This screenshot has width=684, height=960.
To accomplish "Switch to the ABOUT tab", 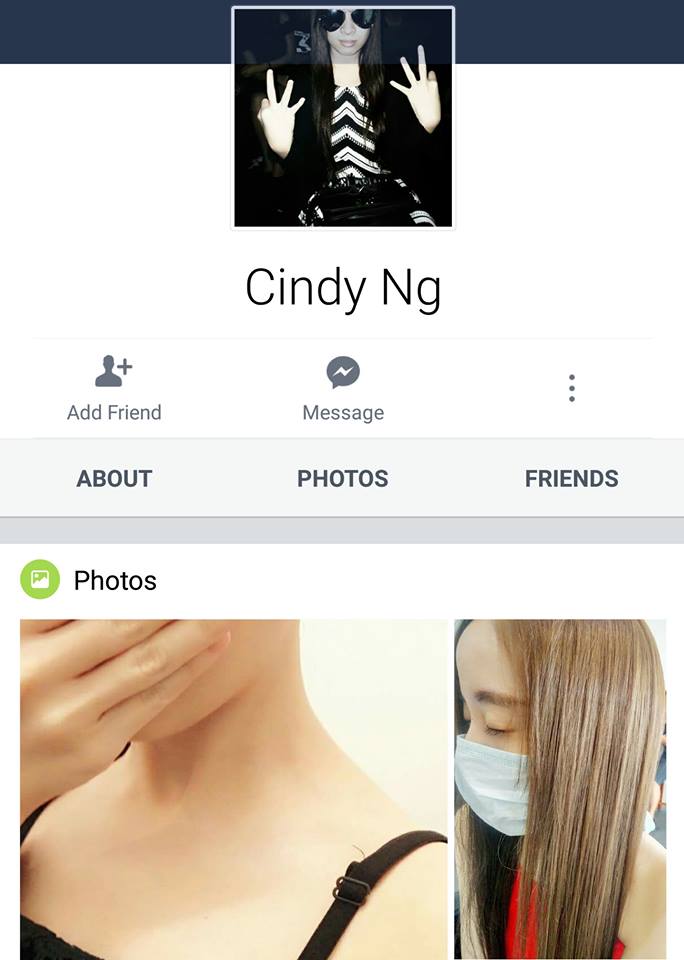I will 114,478.
